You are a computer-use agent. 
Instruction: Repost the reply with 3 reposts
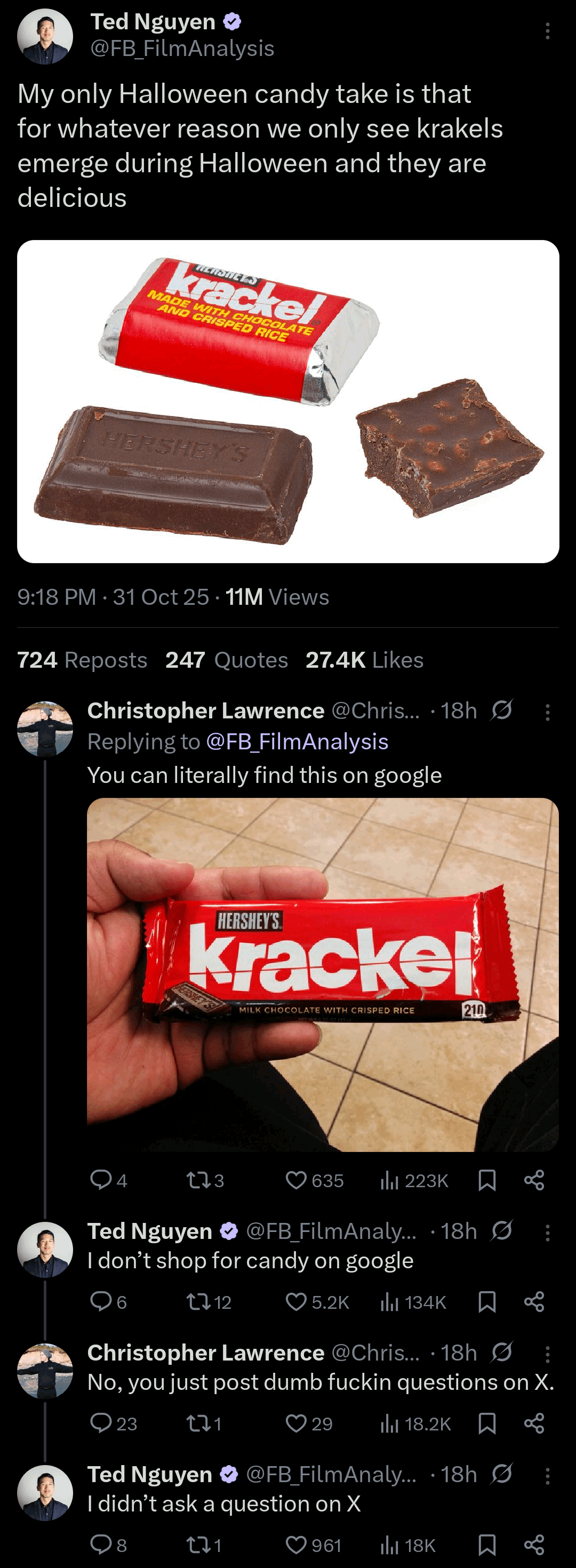coord(197,1180)
